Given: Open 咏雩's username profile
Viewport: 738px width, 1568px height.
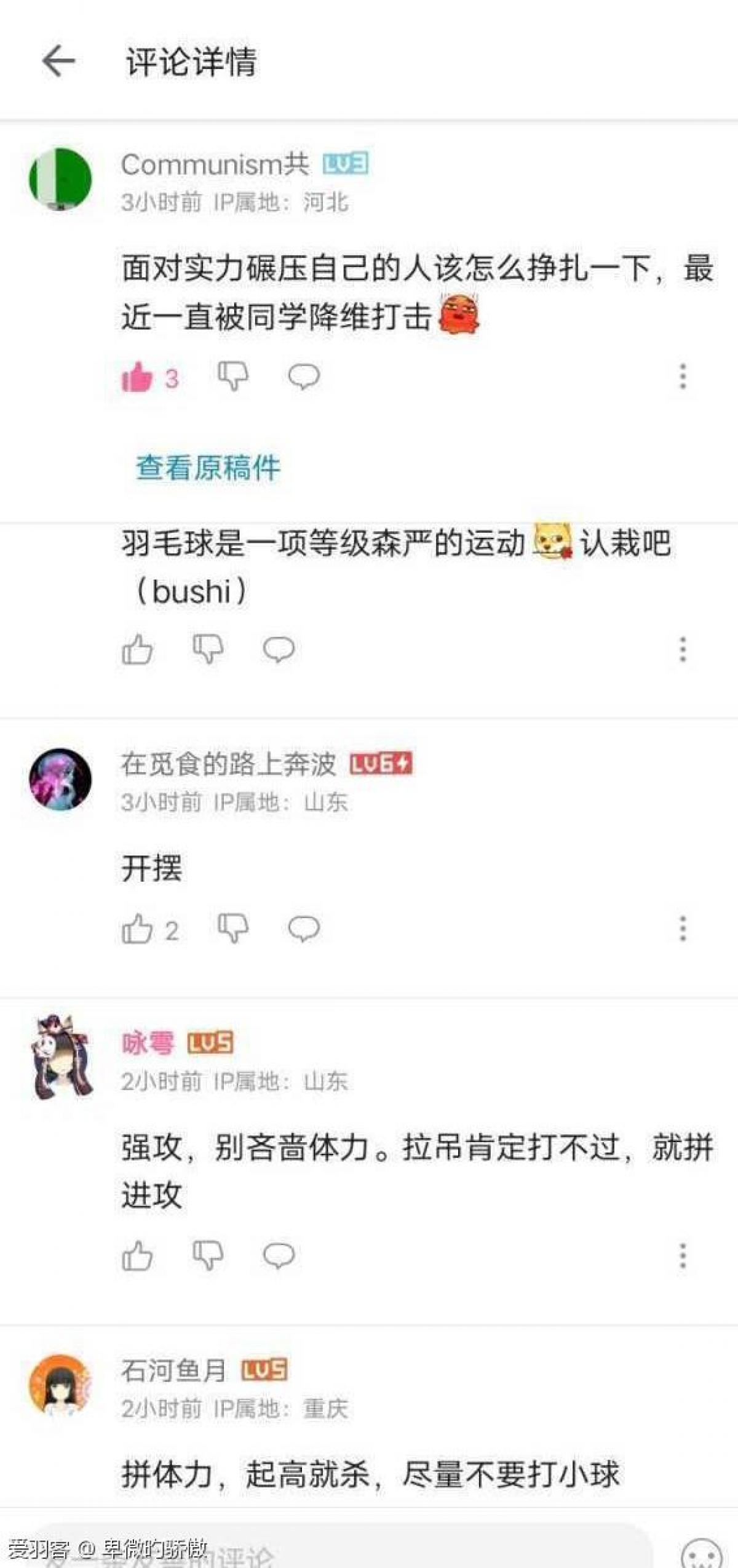Looking at the screenshot, I should coord(148,1043).
